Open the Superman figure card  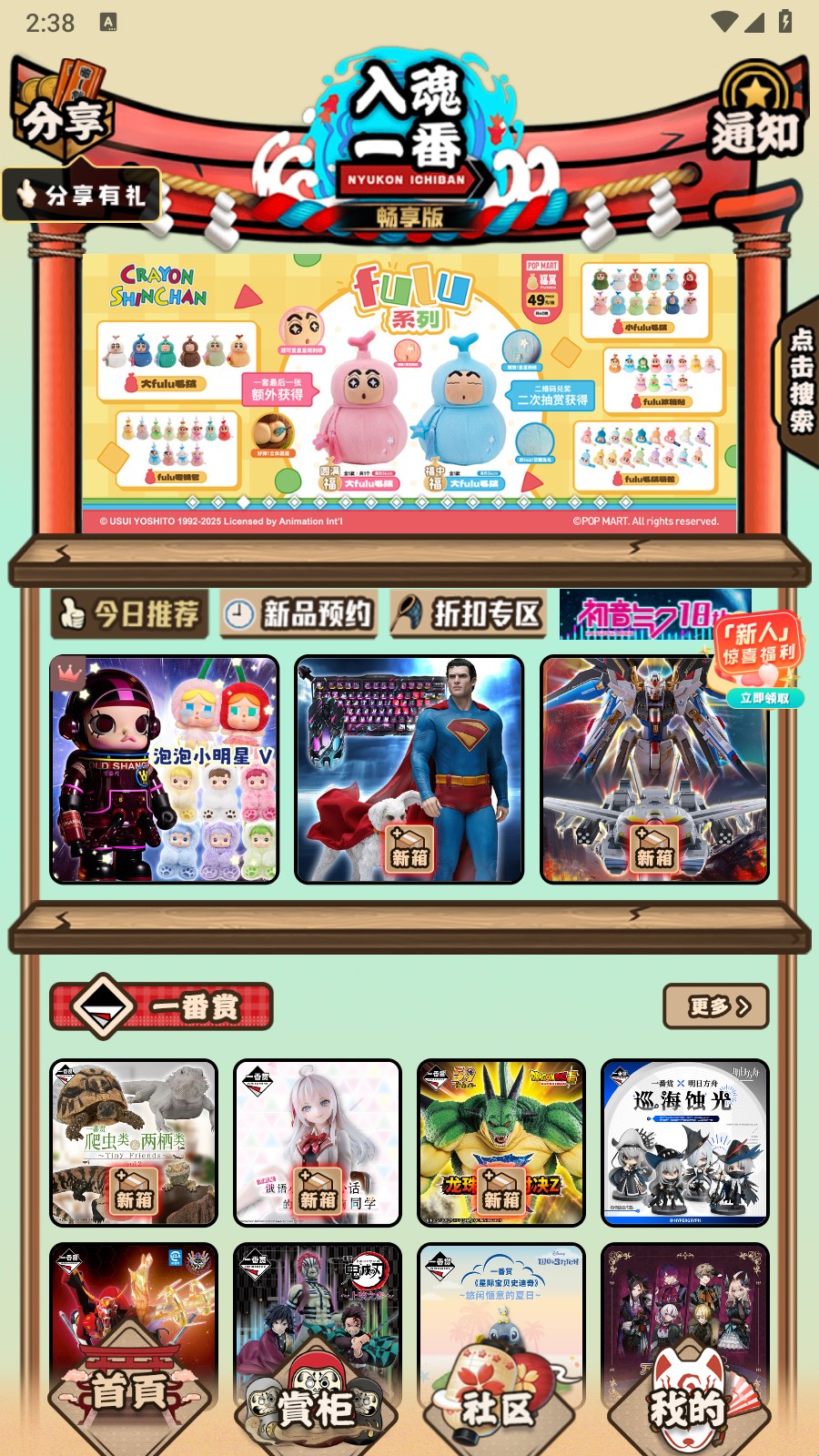point(409,769)
